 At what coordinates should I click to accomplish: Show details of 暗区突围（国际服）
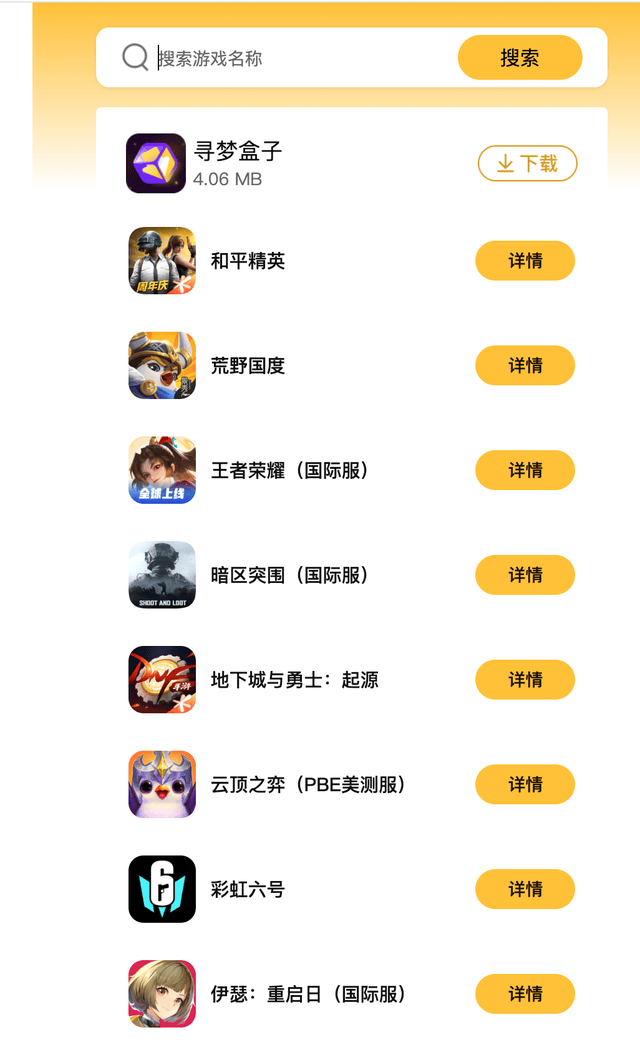coord(525,575)
